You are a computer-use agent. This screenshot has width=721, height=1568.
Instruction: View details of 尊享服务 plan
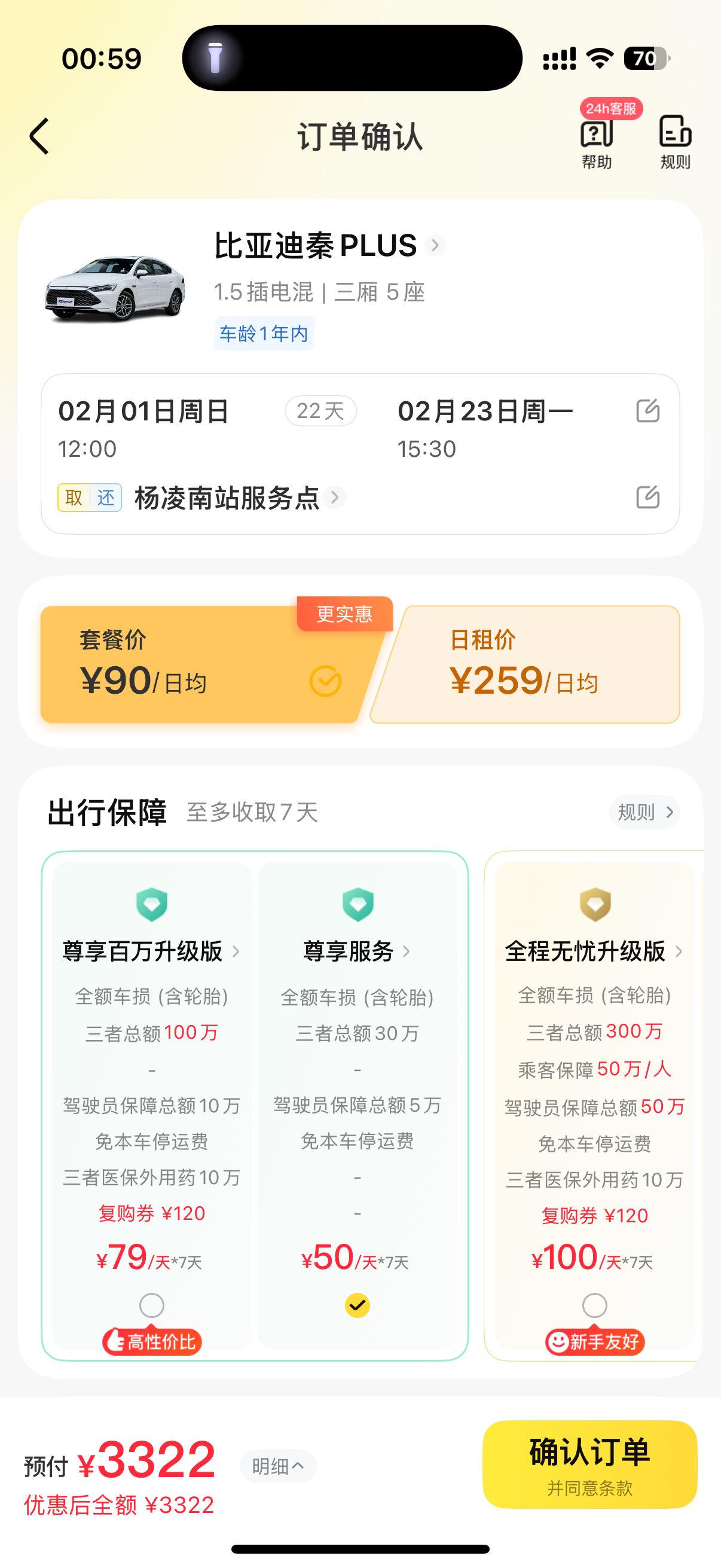[x=357, y=951]
